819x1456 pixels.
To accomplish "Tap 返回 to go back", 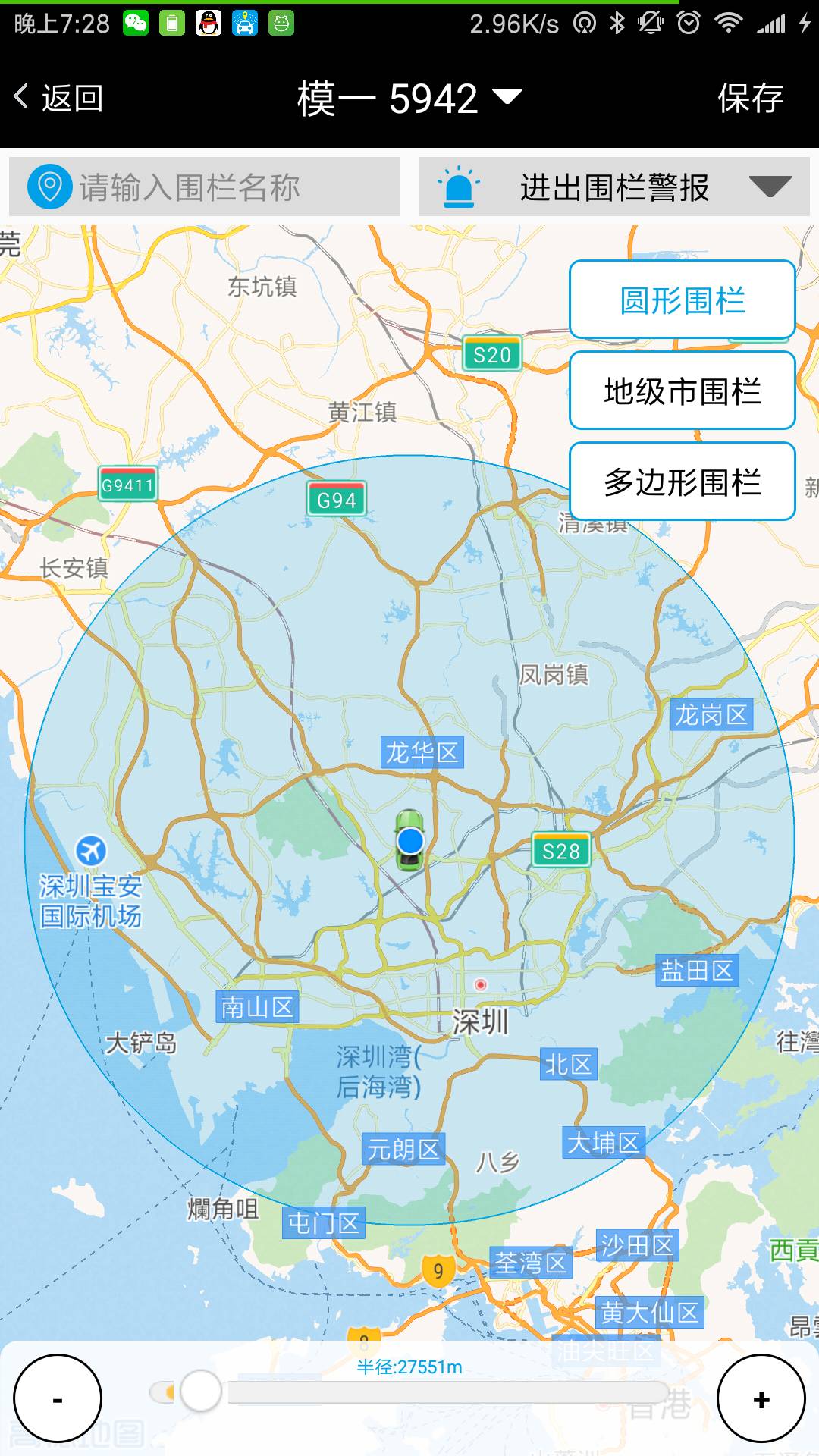I will click(72, 97).
